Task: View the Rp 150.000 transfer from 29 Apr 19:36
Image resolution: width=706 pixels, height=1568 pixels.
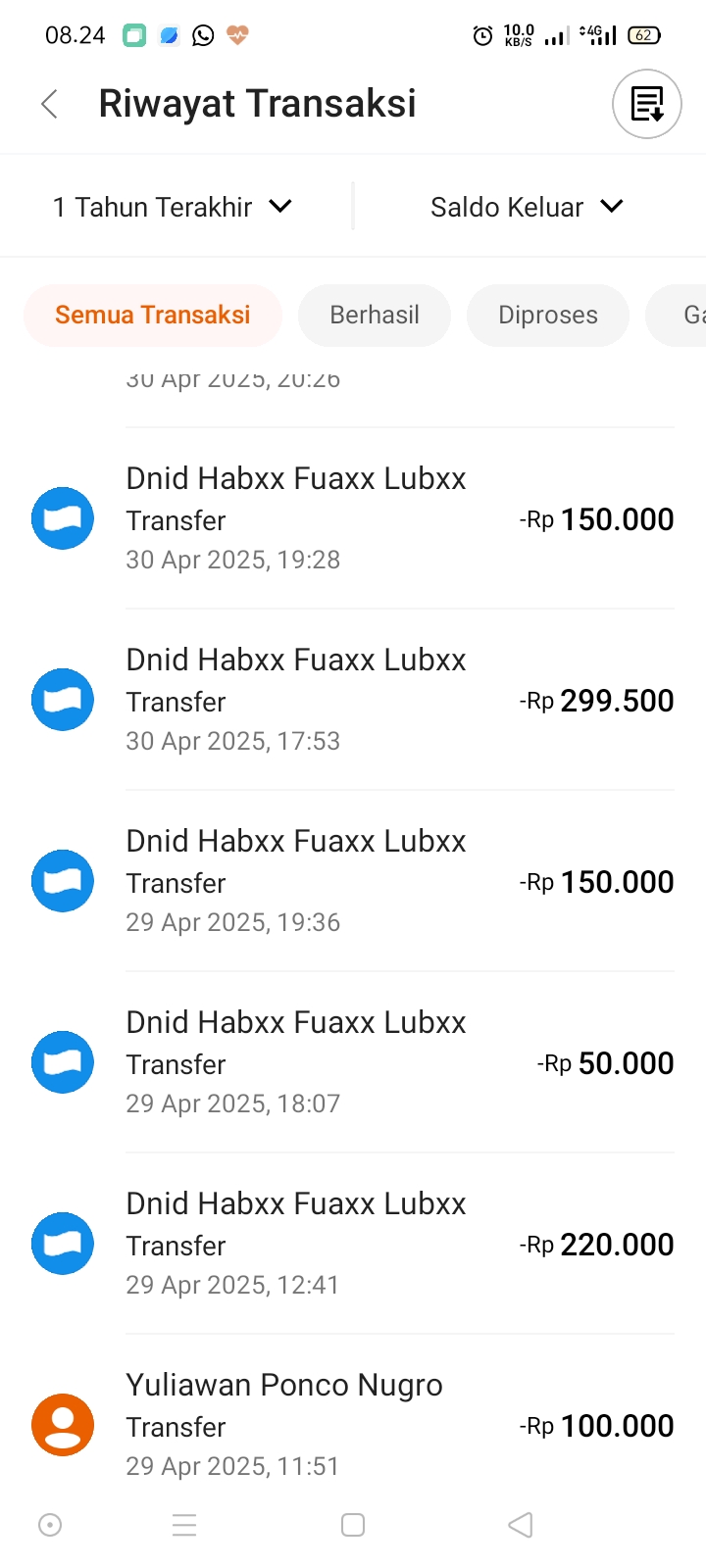Action: [353, 881]
